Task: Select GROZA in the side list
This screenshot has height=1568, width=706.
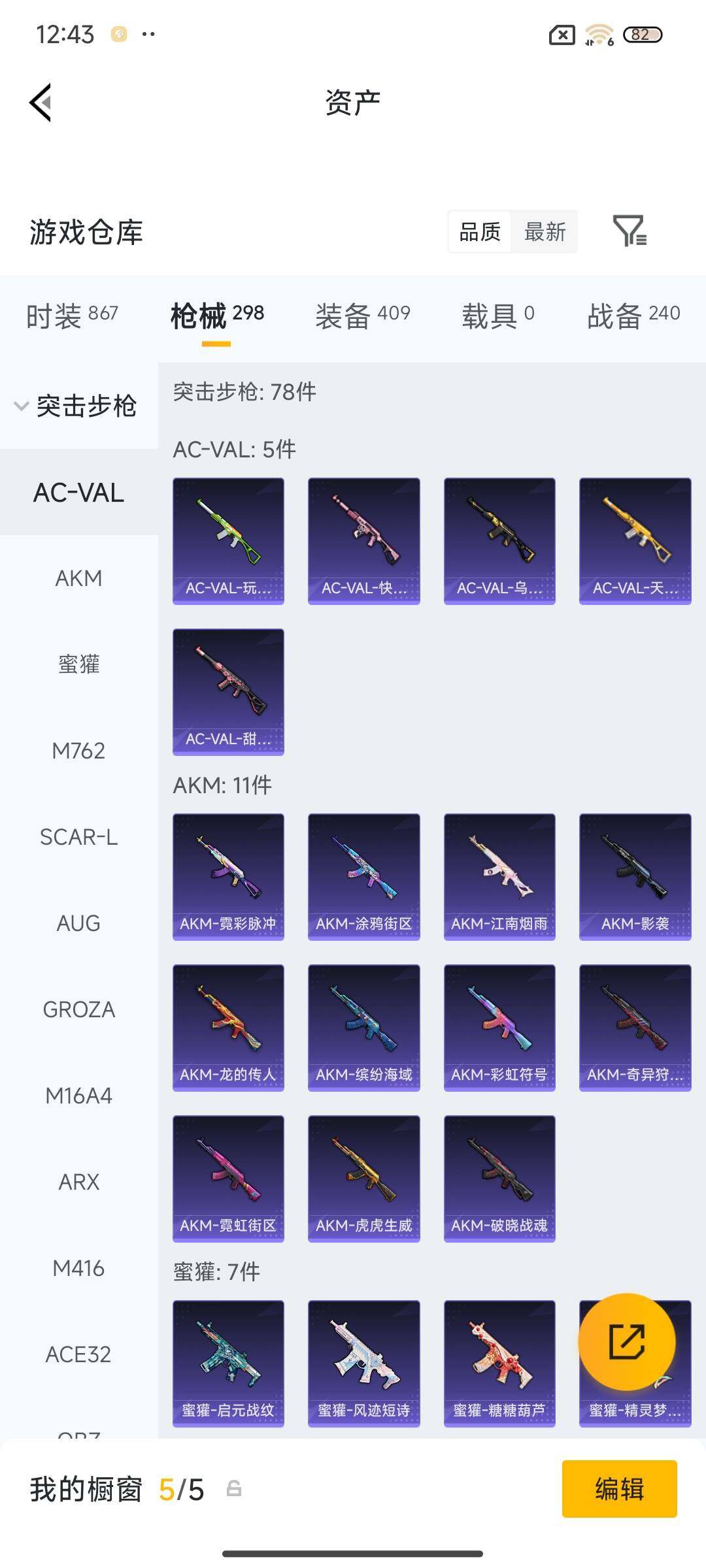Action: (78, 1009)
